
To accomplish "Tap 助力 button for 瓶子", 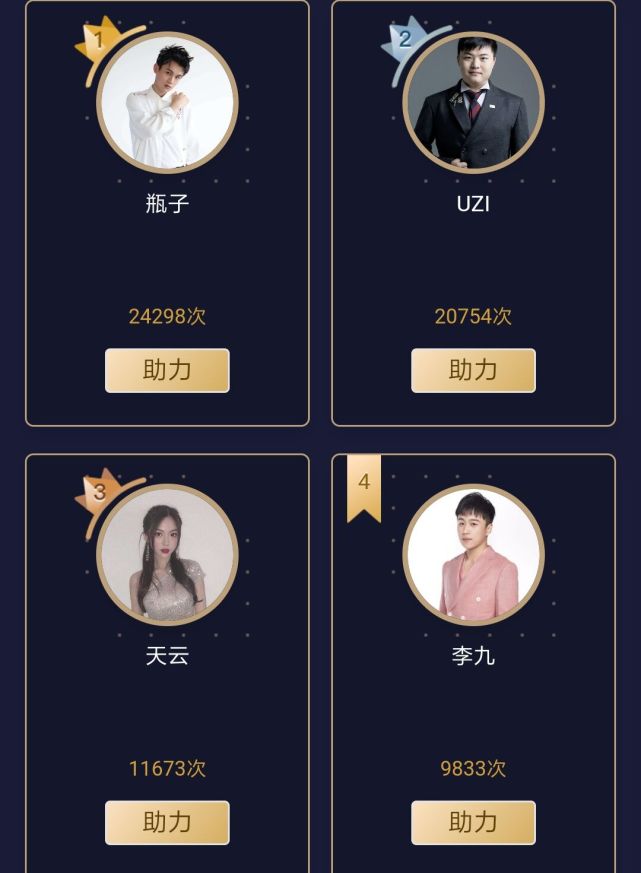I will pos(167,370).
